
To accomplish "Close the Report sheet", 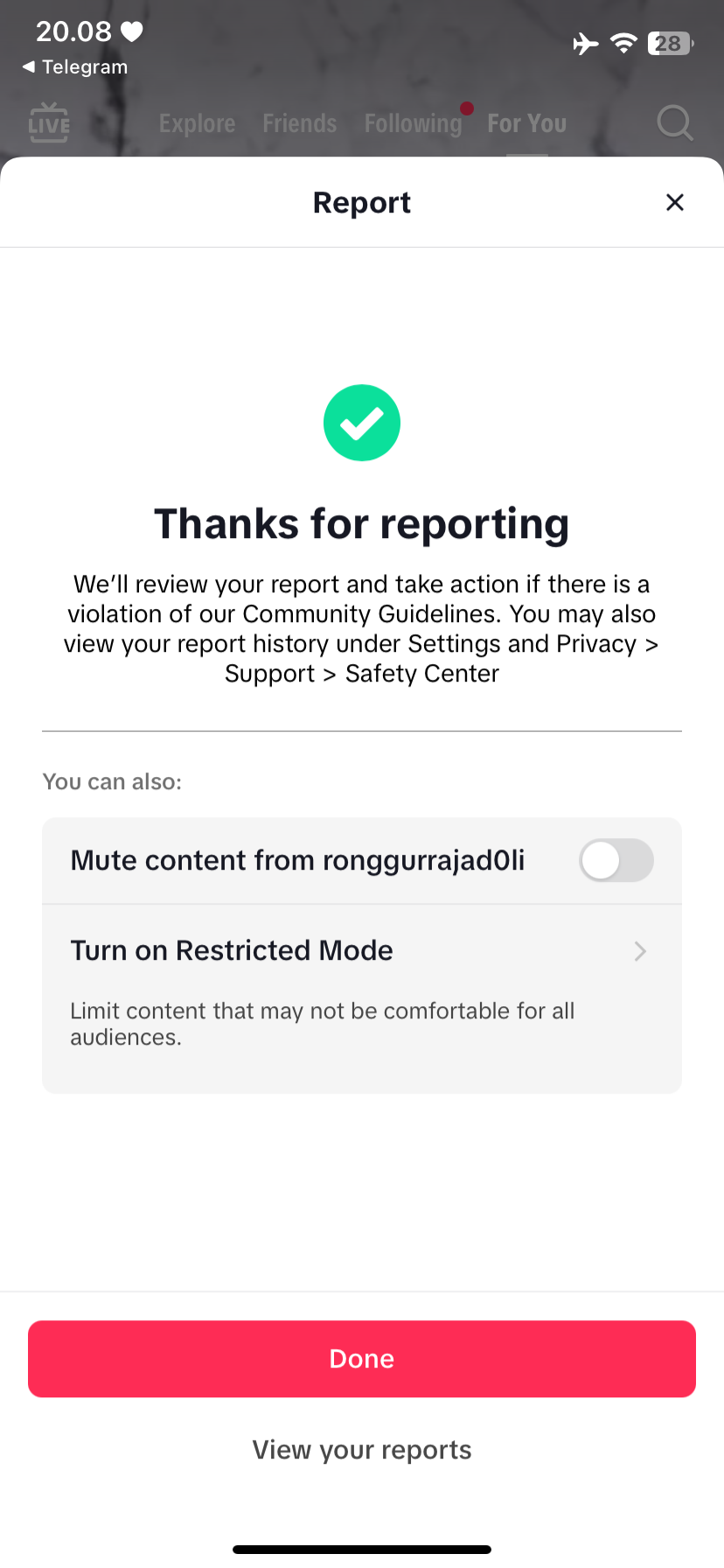I will (674, 203).
